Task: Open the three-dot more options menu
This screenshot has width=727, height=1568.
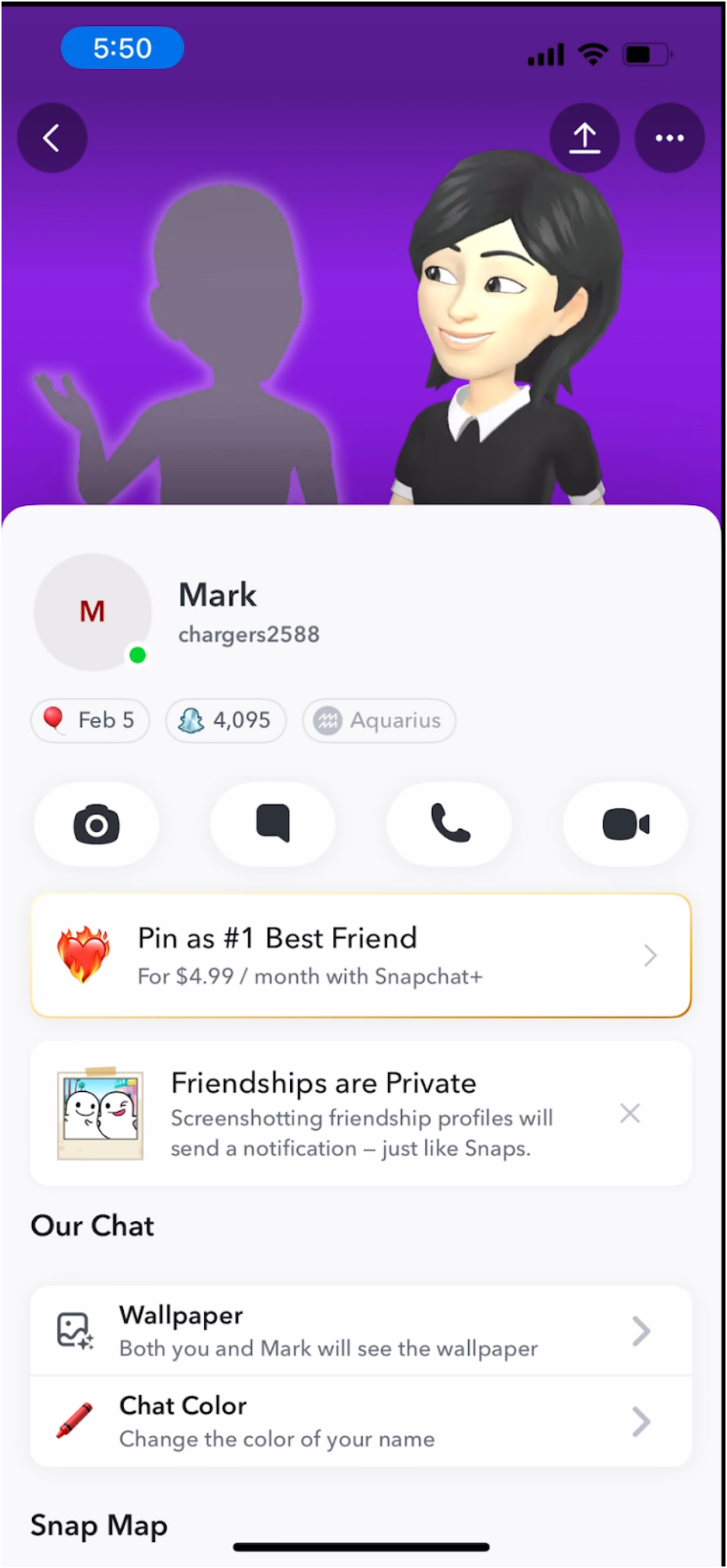Action: pos(669,138)
